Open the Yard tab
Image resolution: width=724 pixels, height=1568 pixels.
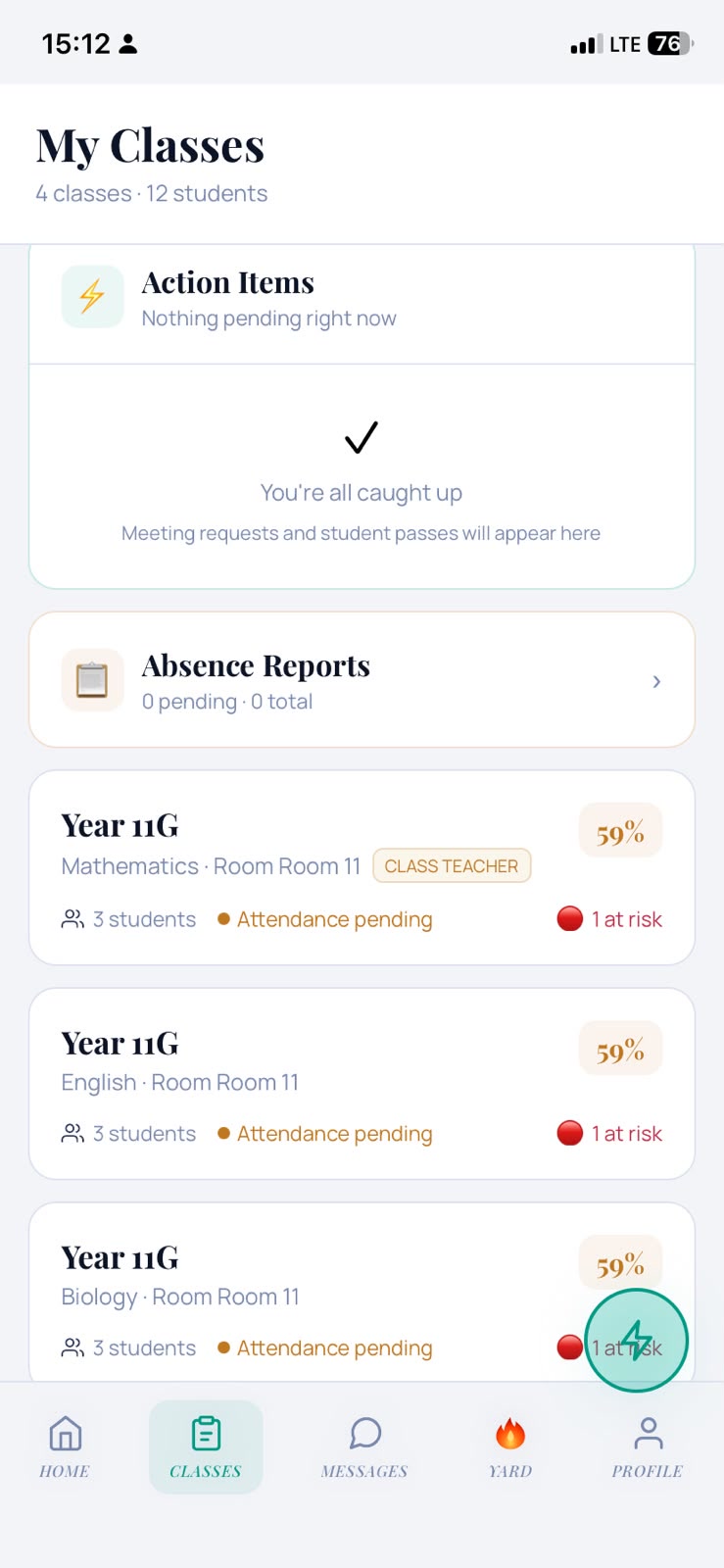pos(510,1446)
